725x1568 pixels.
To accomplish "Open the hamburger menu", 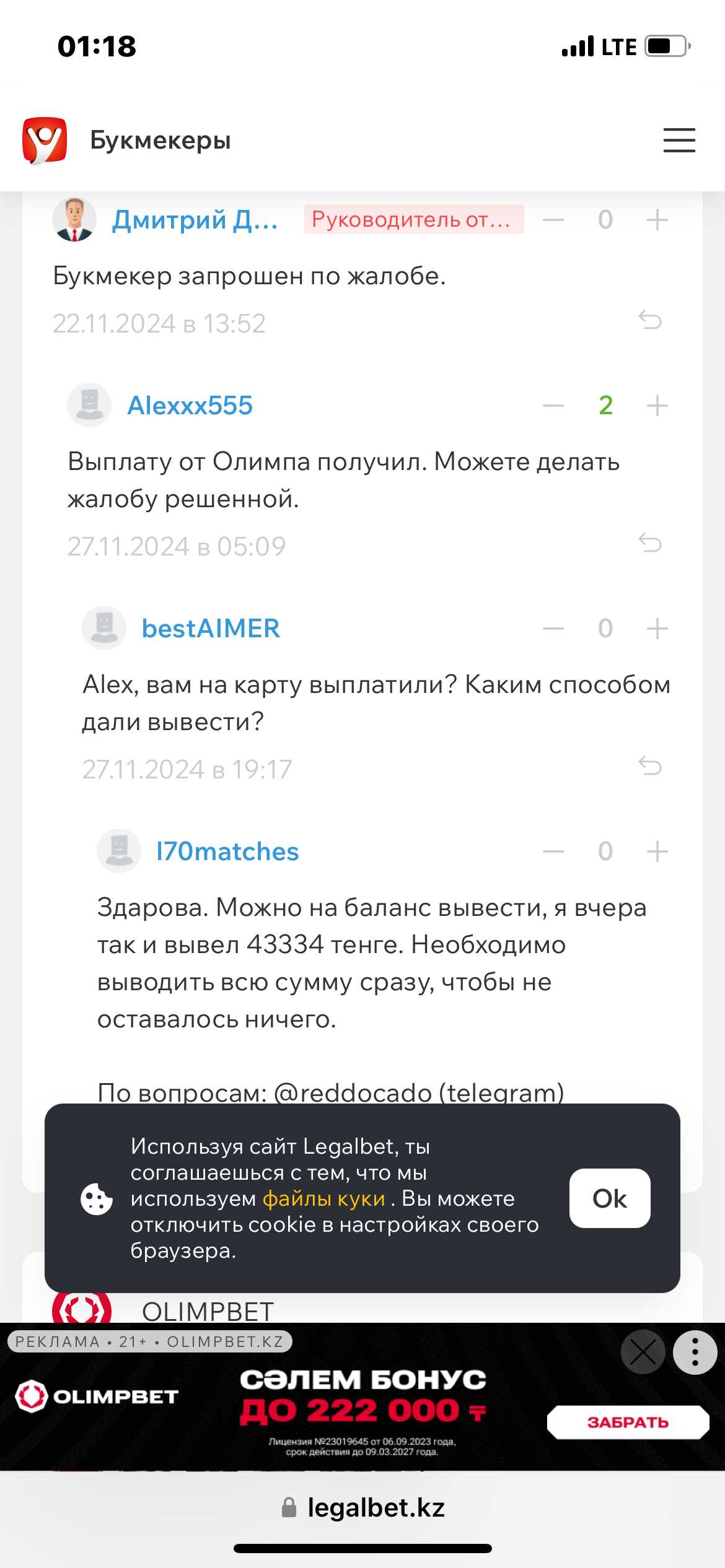I will tap(679, 140).
